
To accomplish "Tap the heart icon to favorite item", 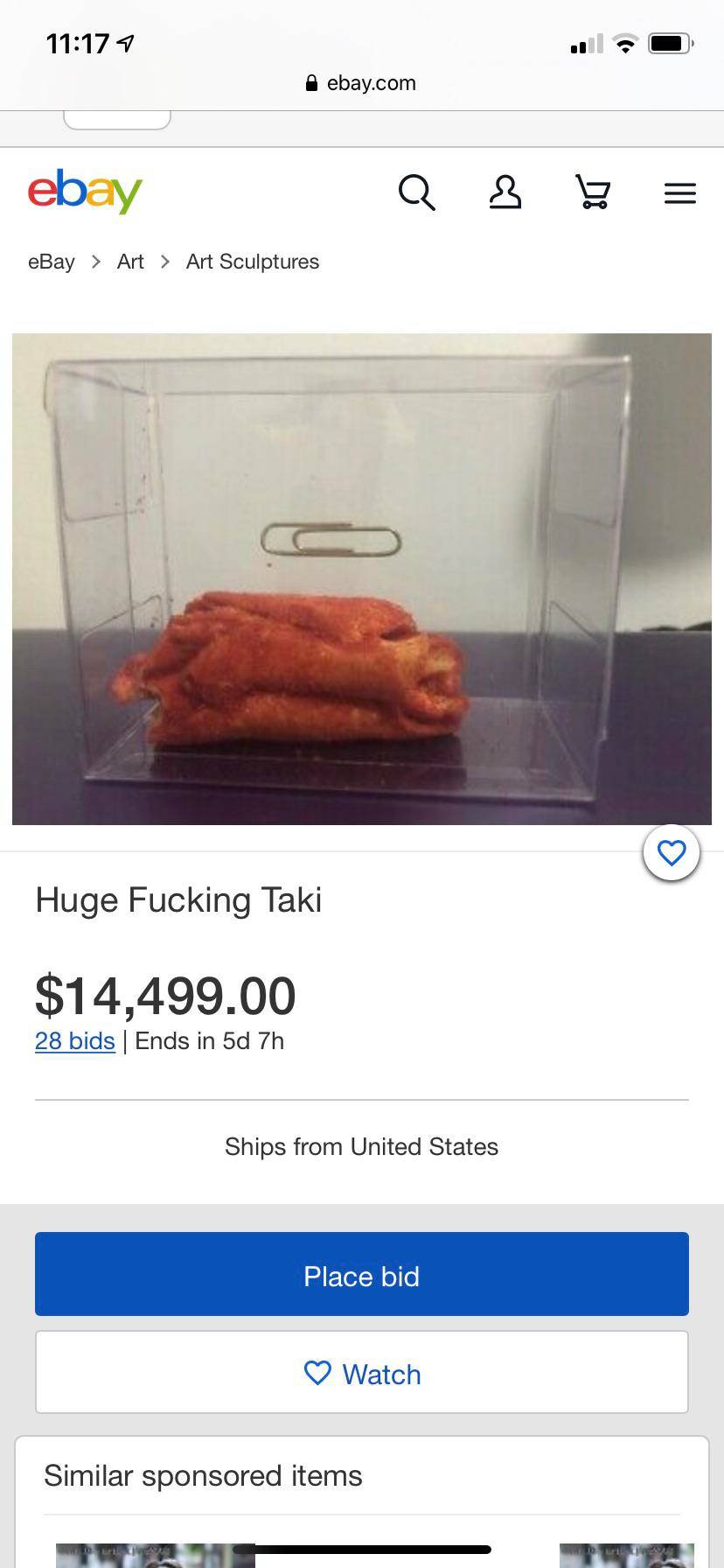I will [671, 852].
